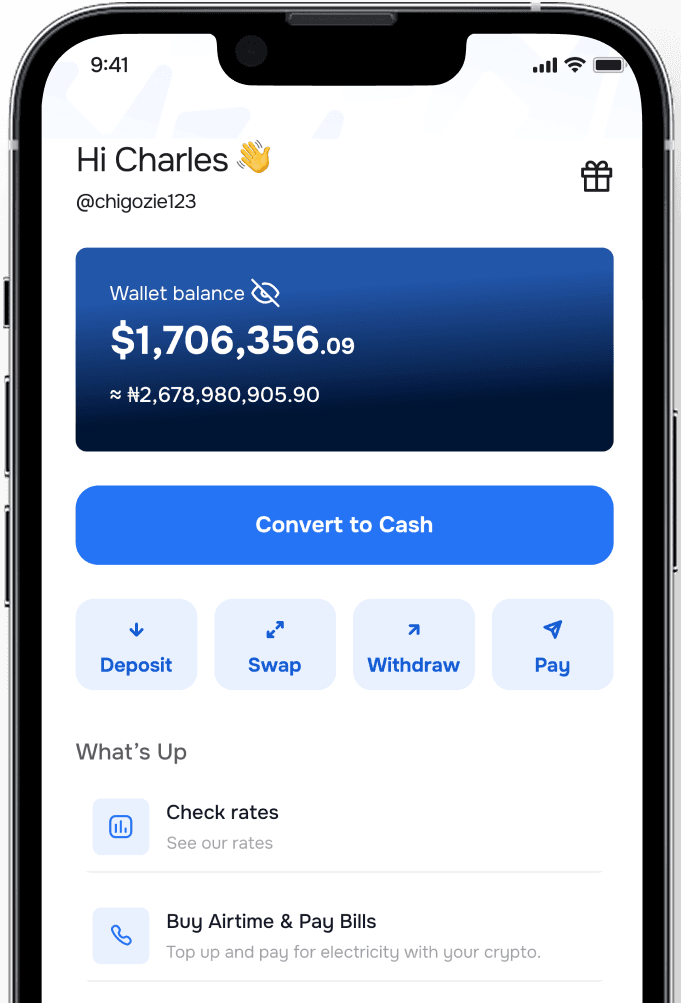Open the Swap option
This screenshot has width=681, height=1003.
pos(275,645)
